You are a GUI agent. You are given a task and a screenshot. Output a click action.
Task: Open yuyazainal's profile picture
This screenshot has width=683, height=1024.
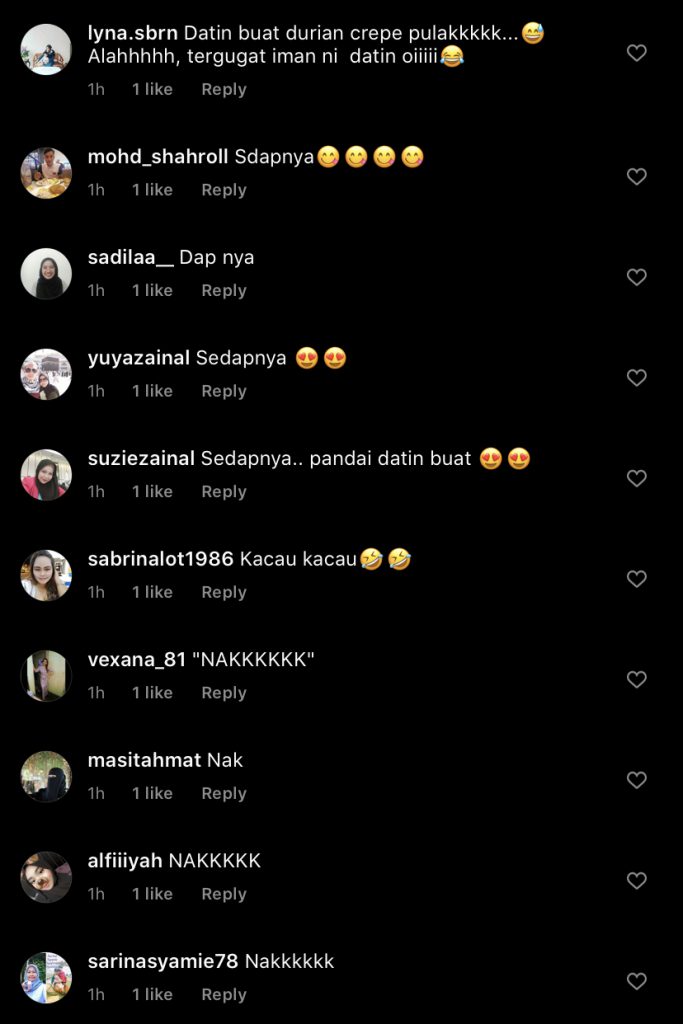click(x=46, y=375)
